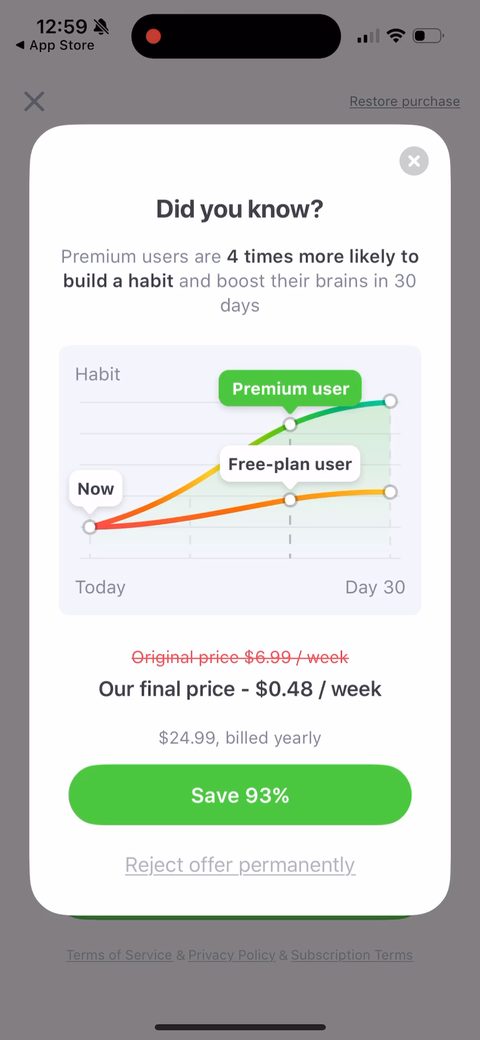Screen dimensions: 480x1040
Task: Select Reject offer permanently
Action: (240, 865)
